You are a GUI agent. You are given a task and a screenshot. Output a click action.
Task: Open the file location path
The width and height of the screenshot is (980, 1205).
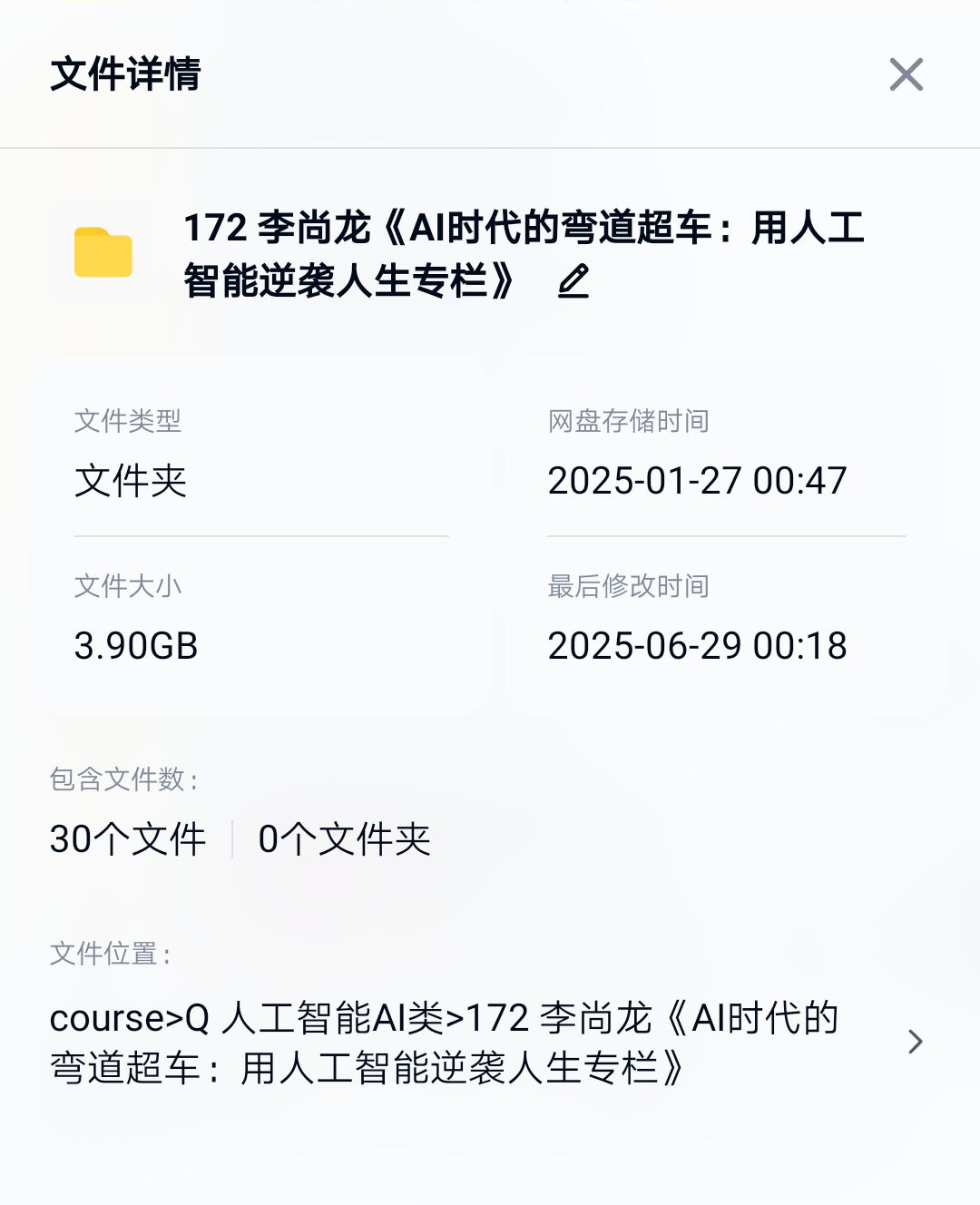tap(915, 1042)
